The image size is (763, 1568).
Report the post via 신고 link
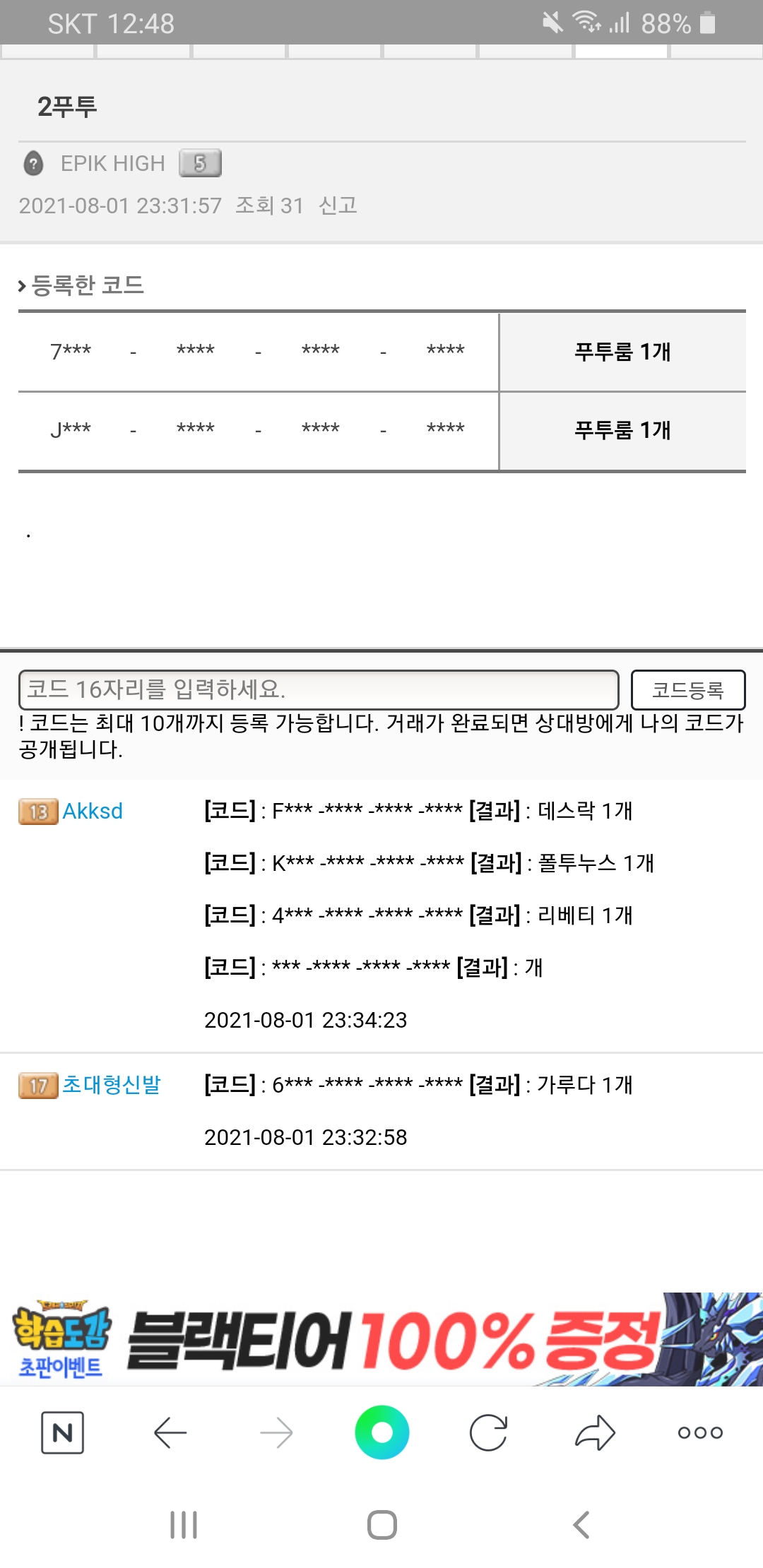point(338,206)
